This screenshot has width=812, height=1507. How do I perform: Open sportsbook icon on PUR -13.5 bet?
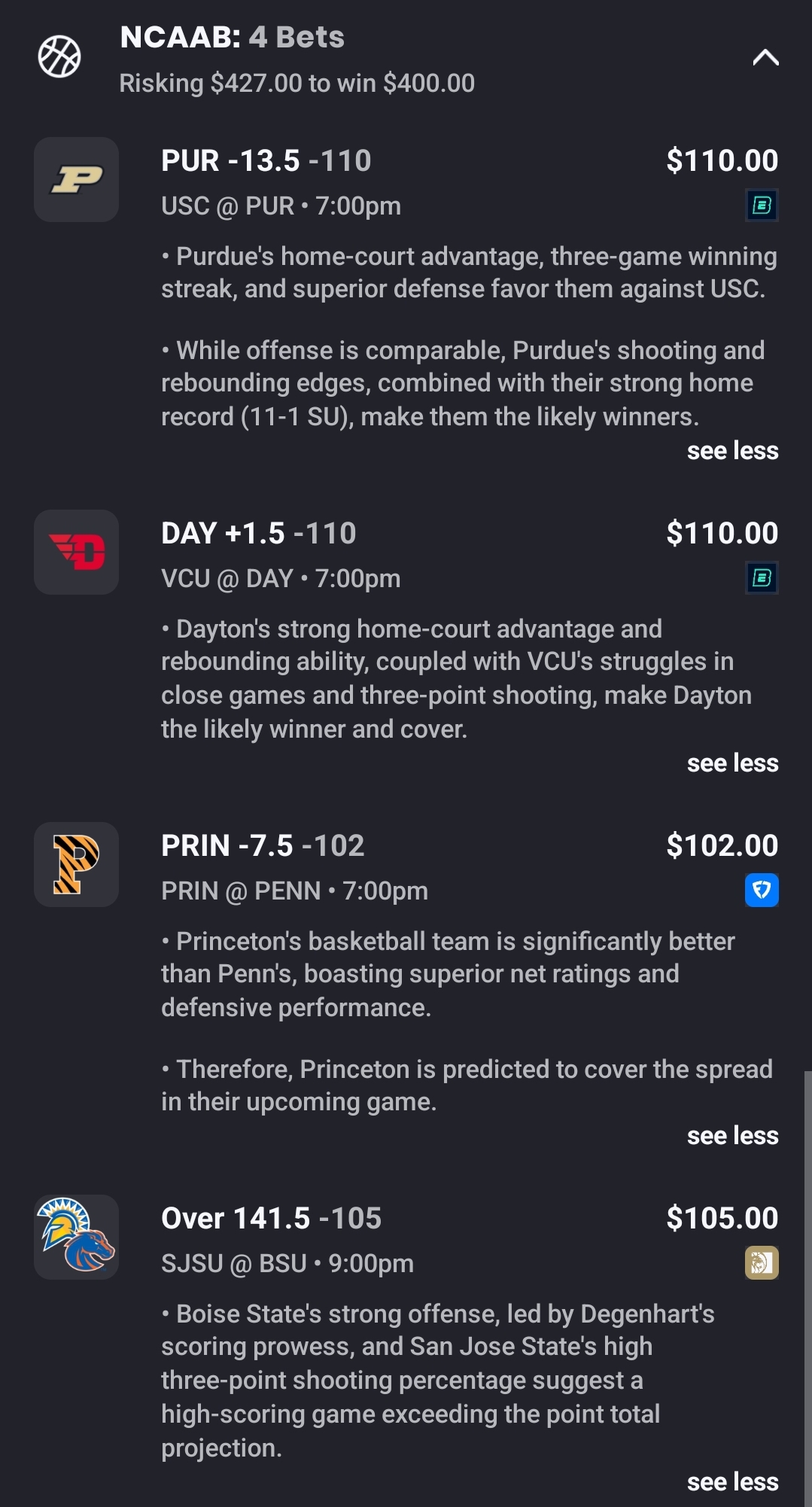click(762, 205)
